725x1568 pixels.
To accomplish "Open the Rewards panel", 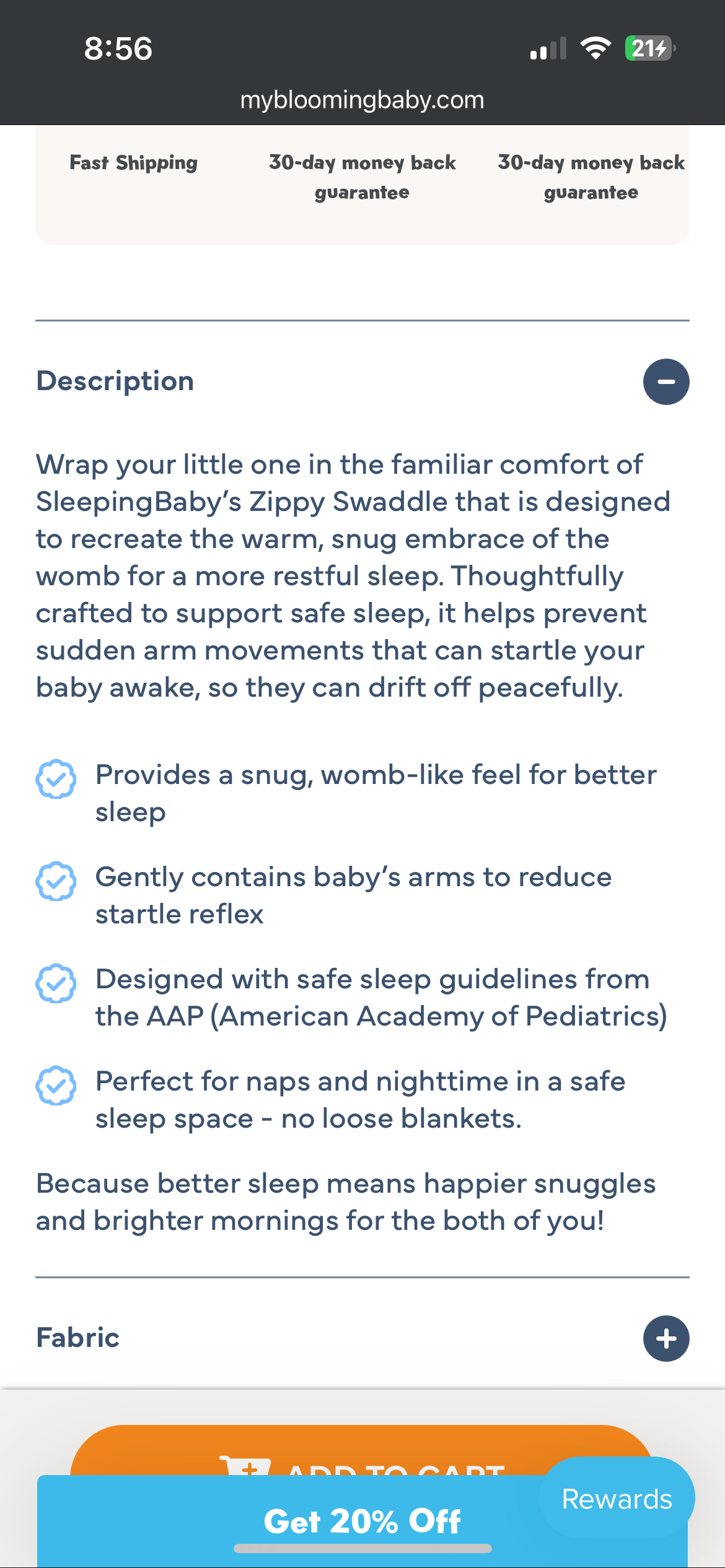I will (617, 1499).
